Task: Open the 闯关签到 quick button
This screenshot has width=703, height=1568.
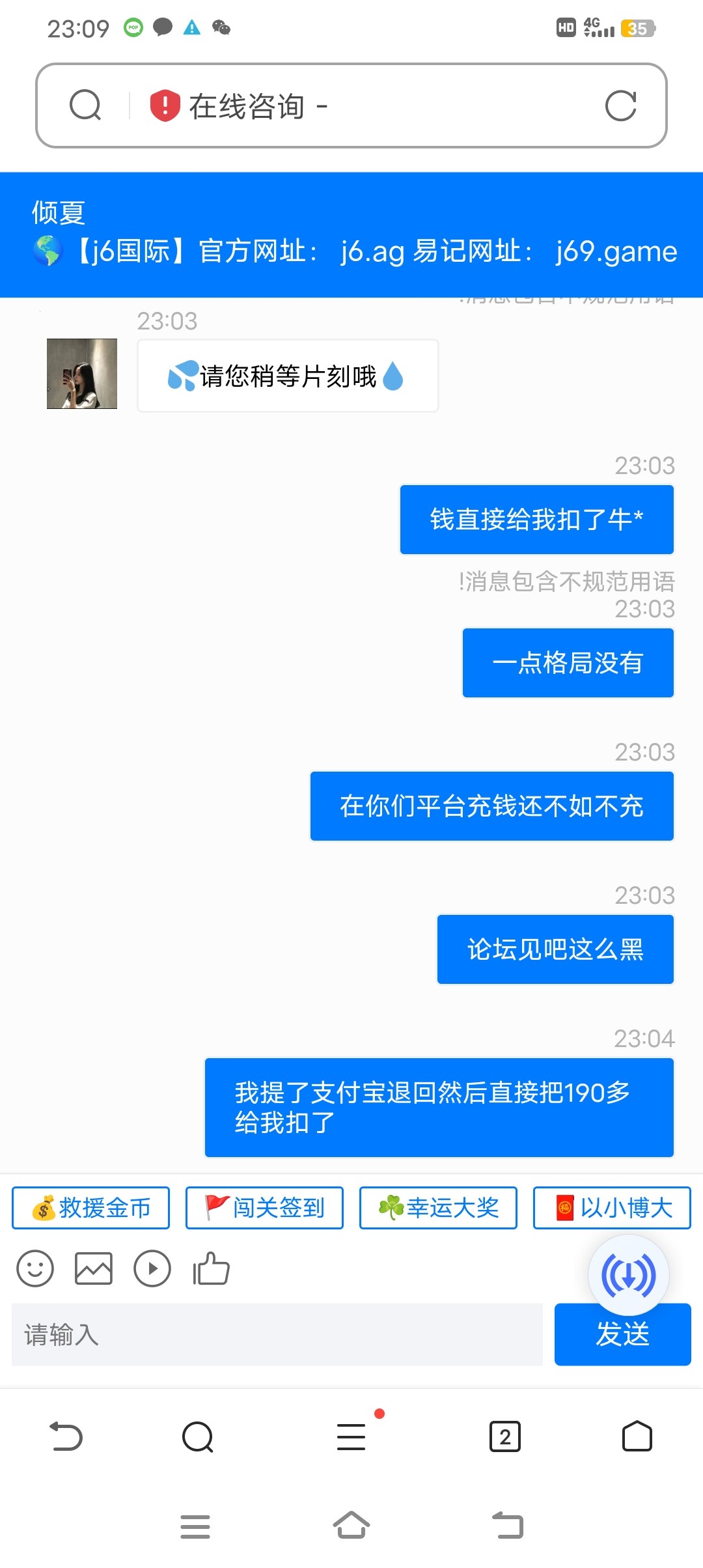Action: [264, 1208]
